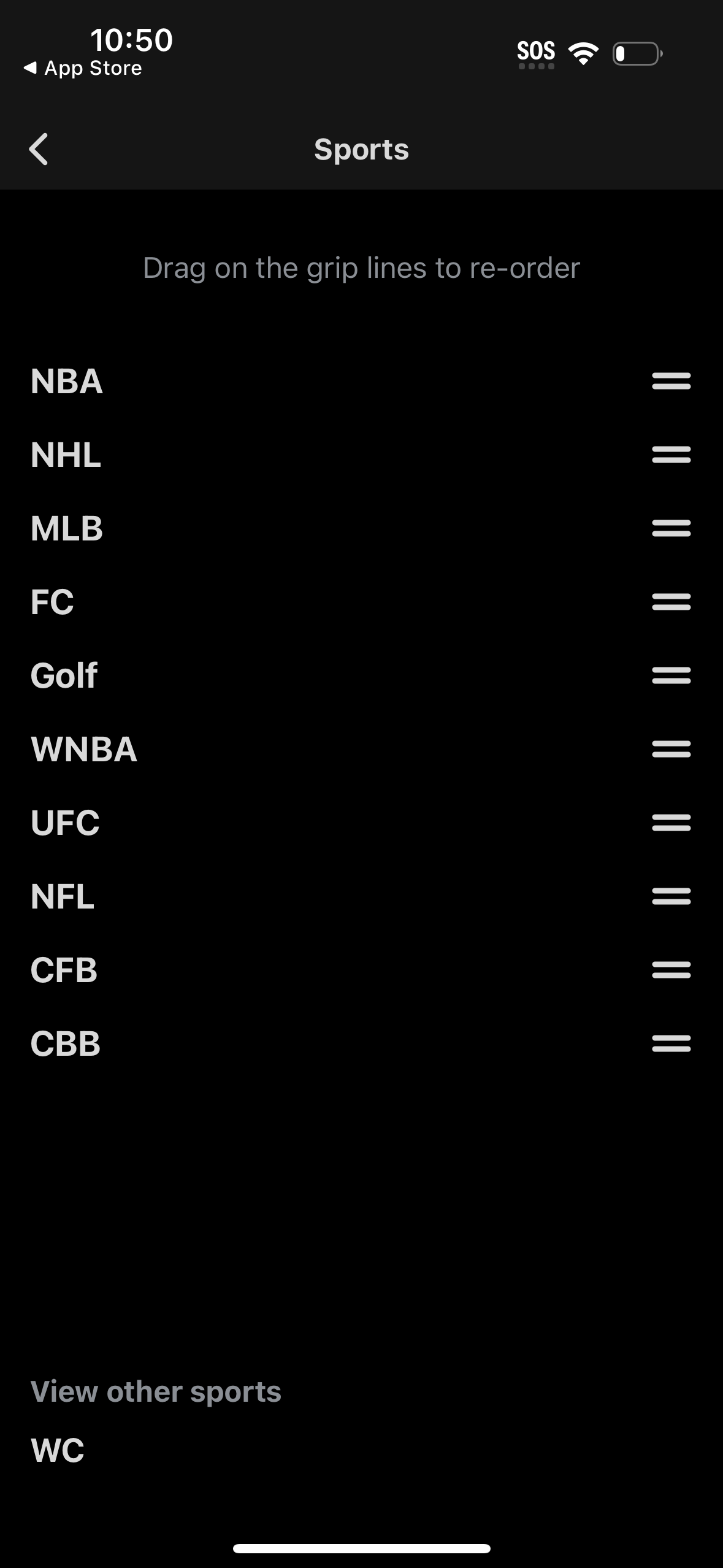Select the FC sport entry

tap(52, 602)
